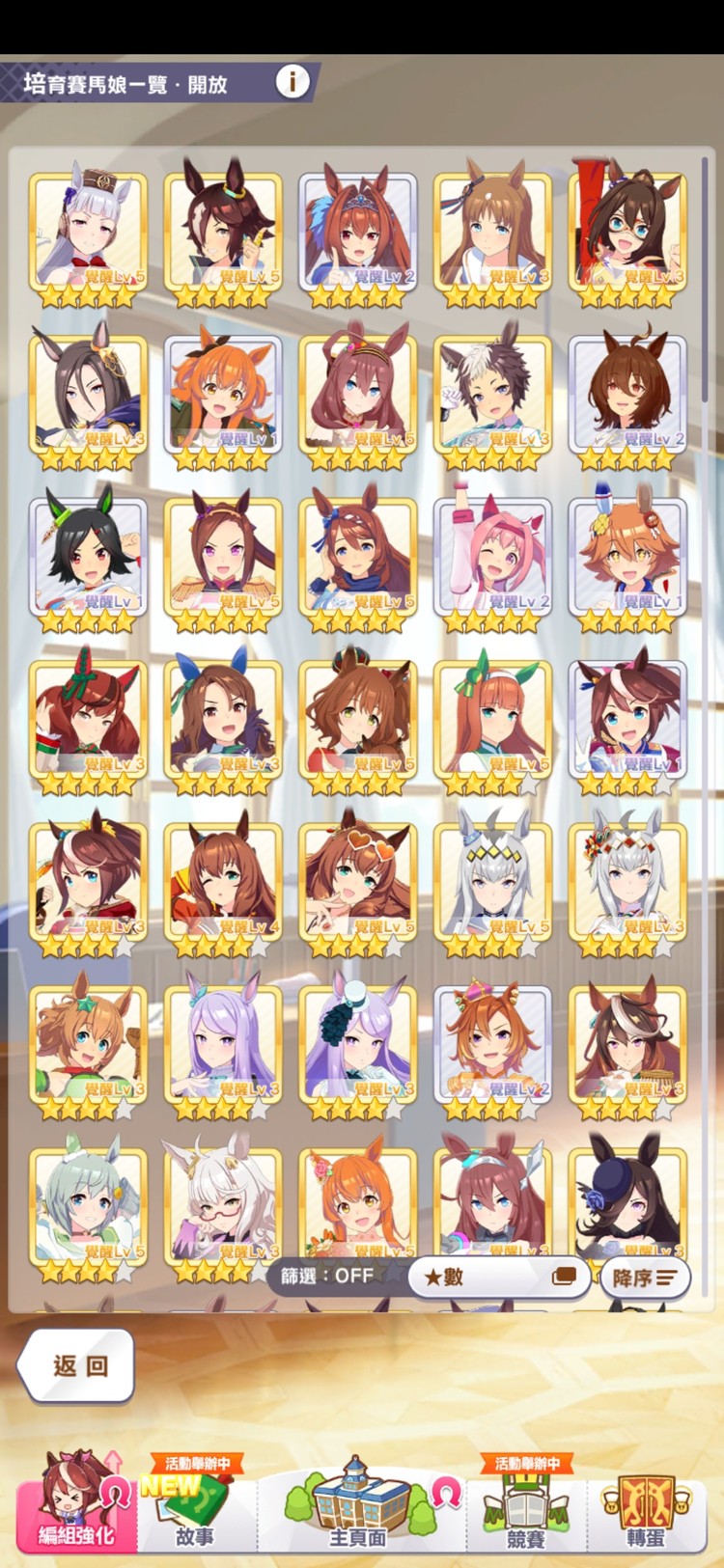Open the 篩選 OFF filter button

328,1276
